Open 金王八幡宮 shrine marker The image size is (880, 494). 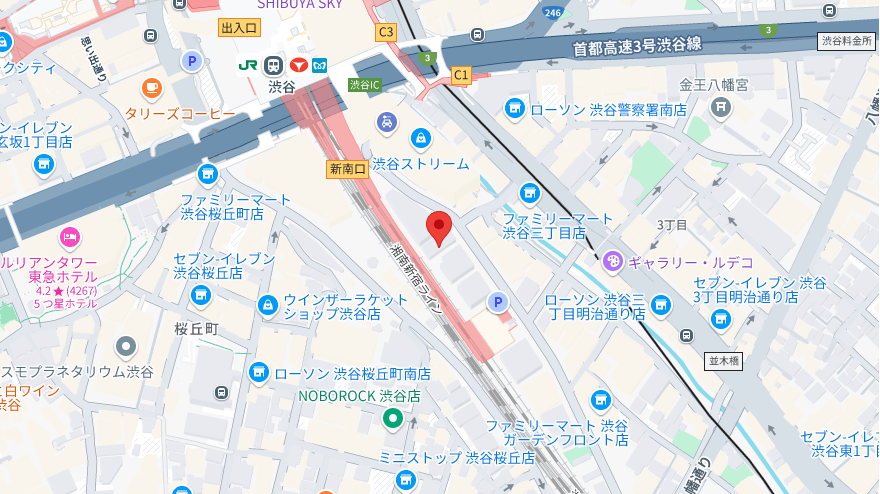click(720, 107)
